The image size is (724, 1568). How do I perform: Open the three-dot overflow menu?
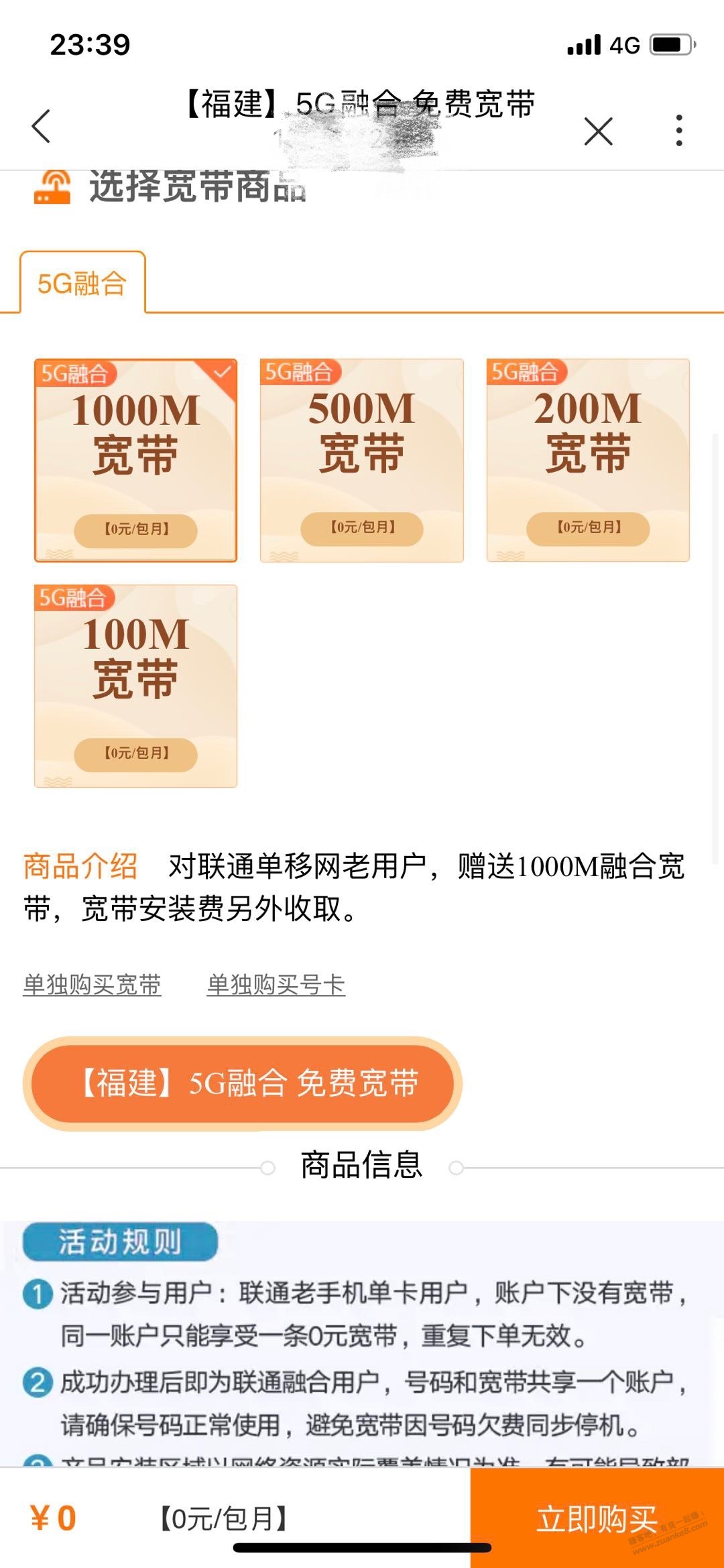pos(679,130)
